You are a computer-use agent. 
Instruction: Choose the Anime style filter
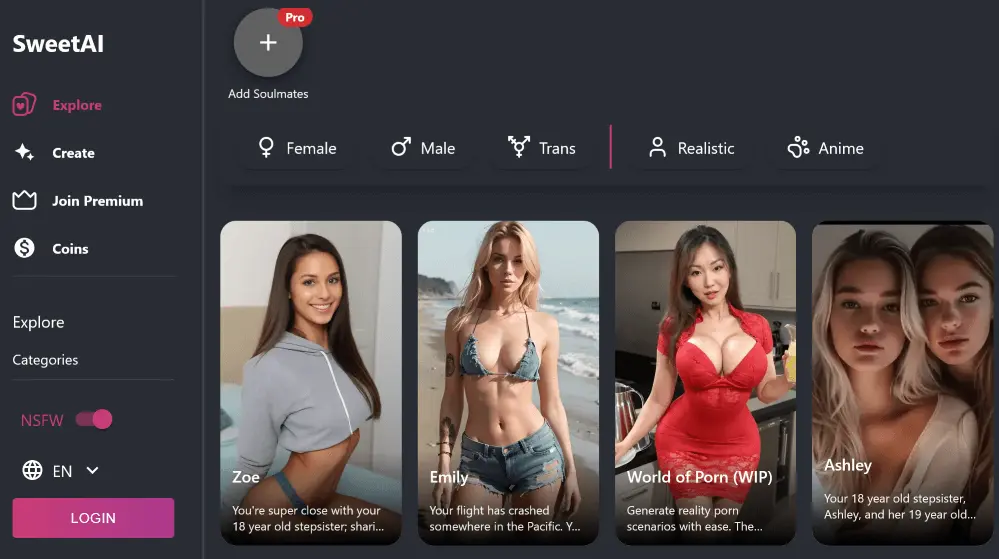(825, 148)
